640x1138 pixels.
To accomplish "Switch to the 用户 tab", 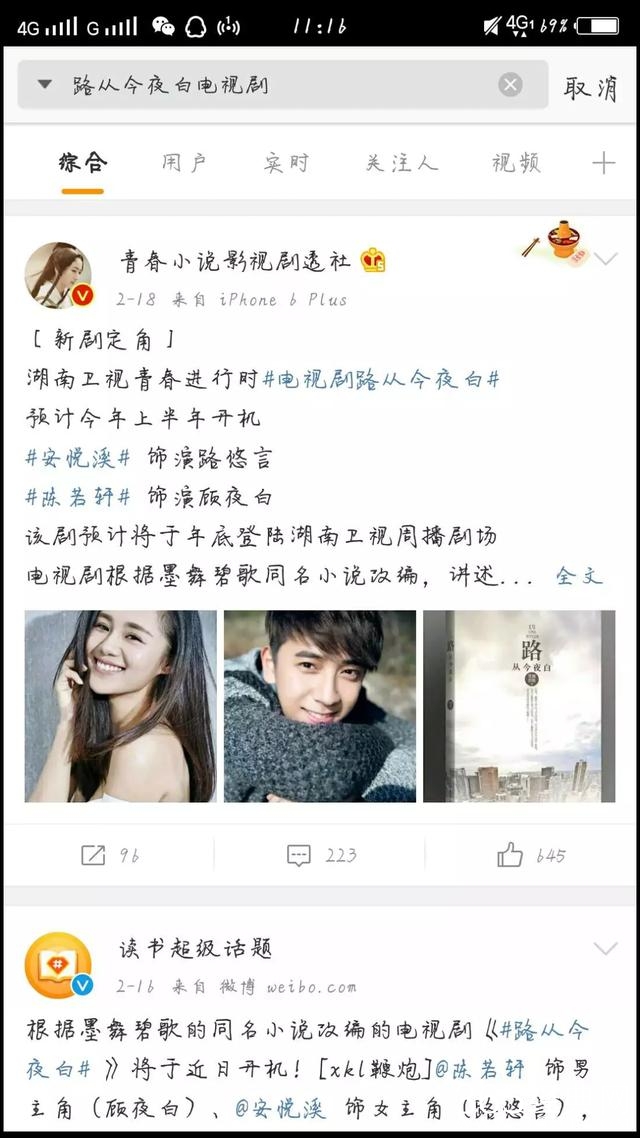I will tap(185, 163).
